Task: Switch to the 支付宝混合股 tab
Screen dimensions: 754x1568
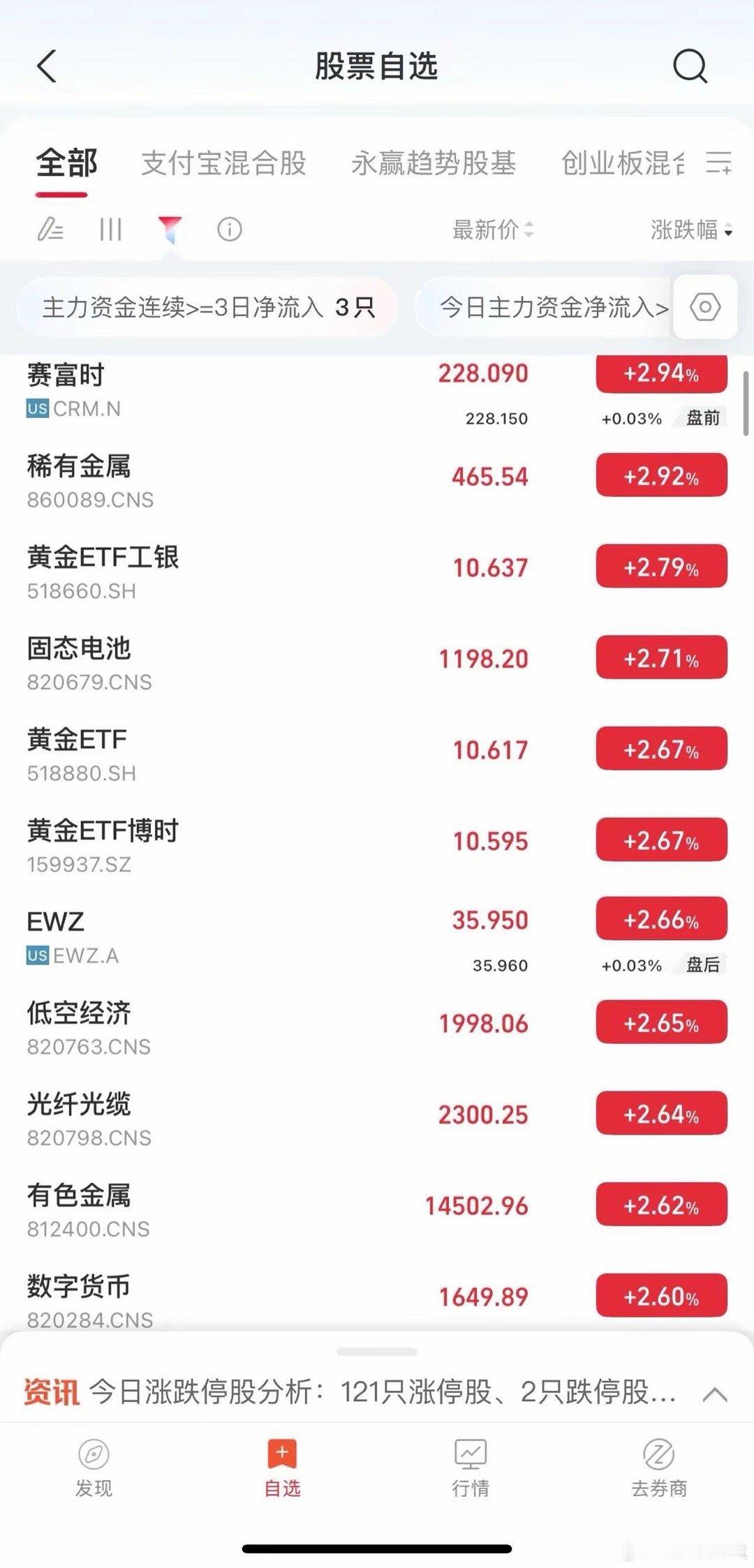Action: point(223,163)
